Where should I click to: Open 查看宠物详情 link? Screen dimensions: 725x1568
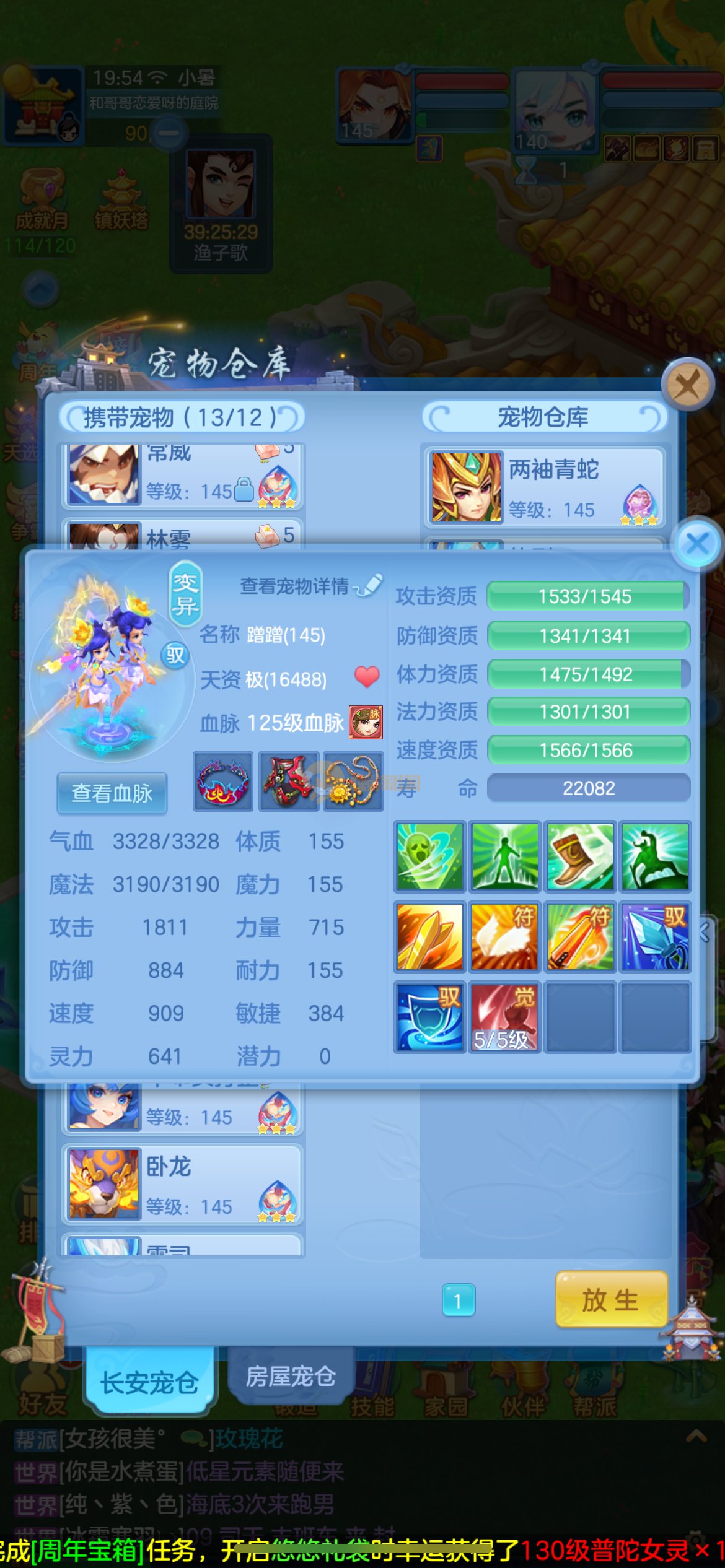(295, 586)
